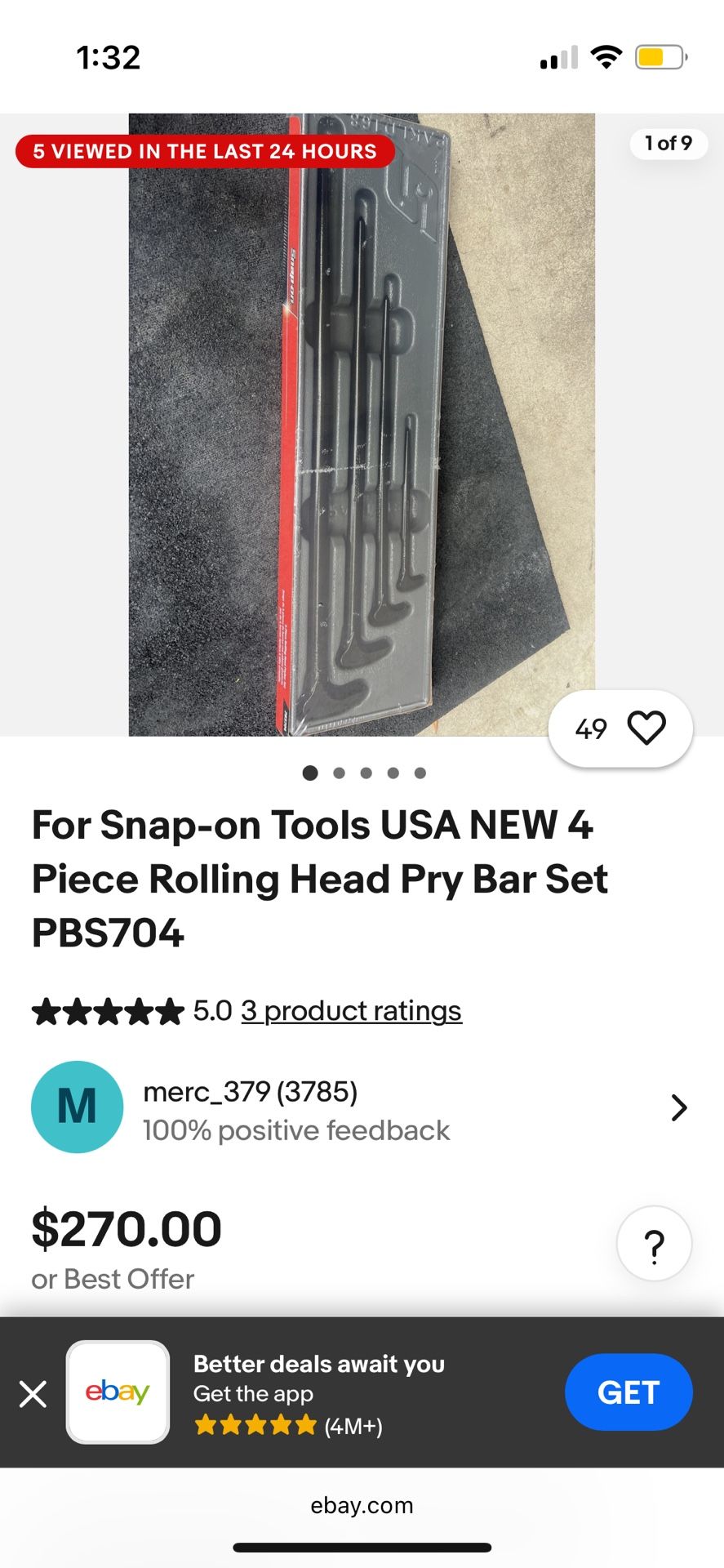Image resolution: width=724 pixels, height=1568 pixels.
Task: Add listing to watchlist with the heart
Action: (646, 728)
